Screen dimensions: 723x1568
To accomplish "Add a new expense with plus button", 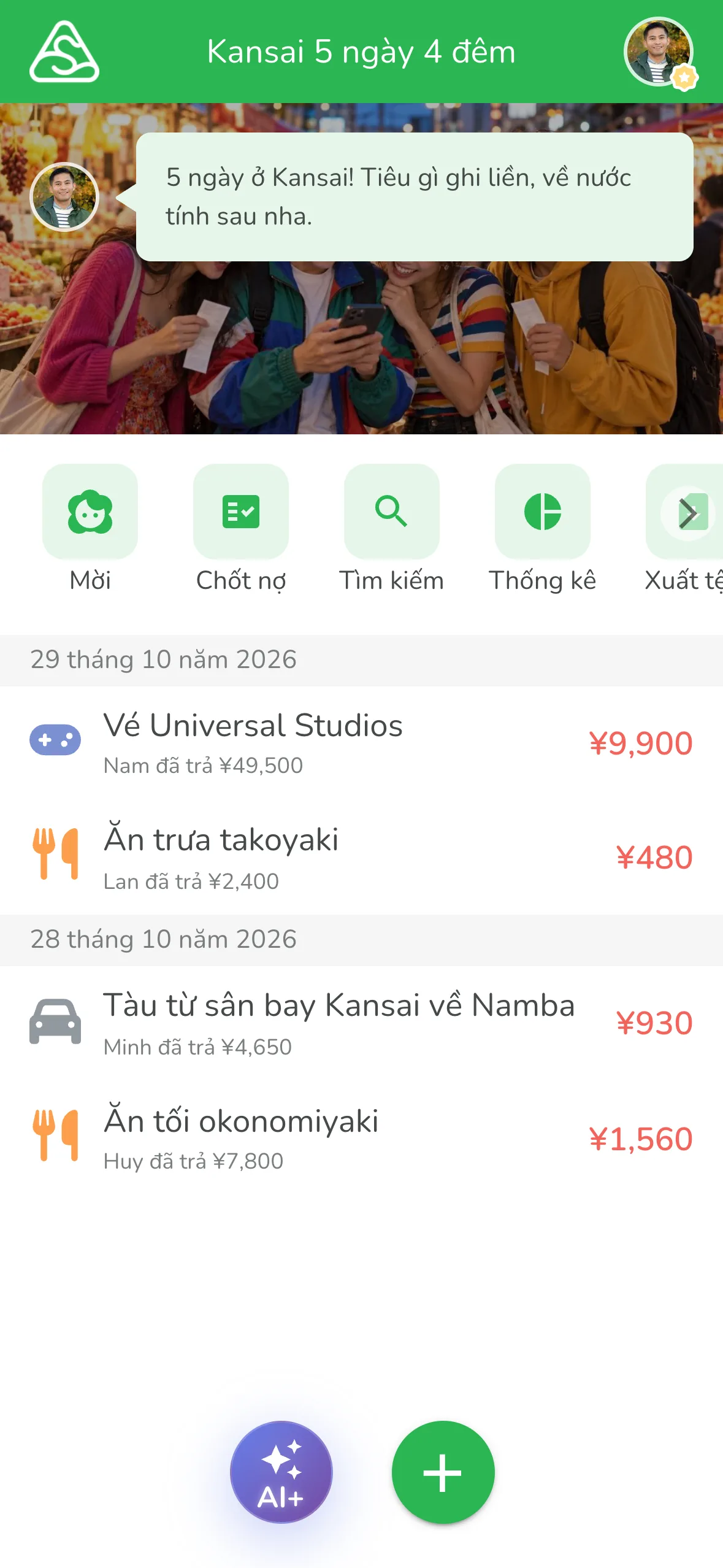I will tap(443, 1472).
